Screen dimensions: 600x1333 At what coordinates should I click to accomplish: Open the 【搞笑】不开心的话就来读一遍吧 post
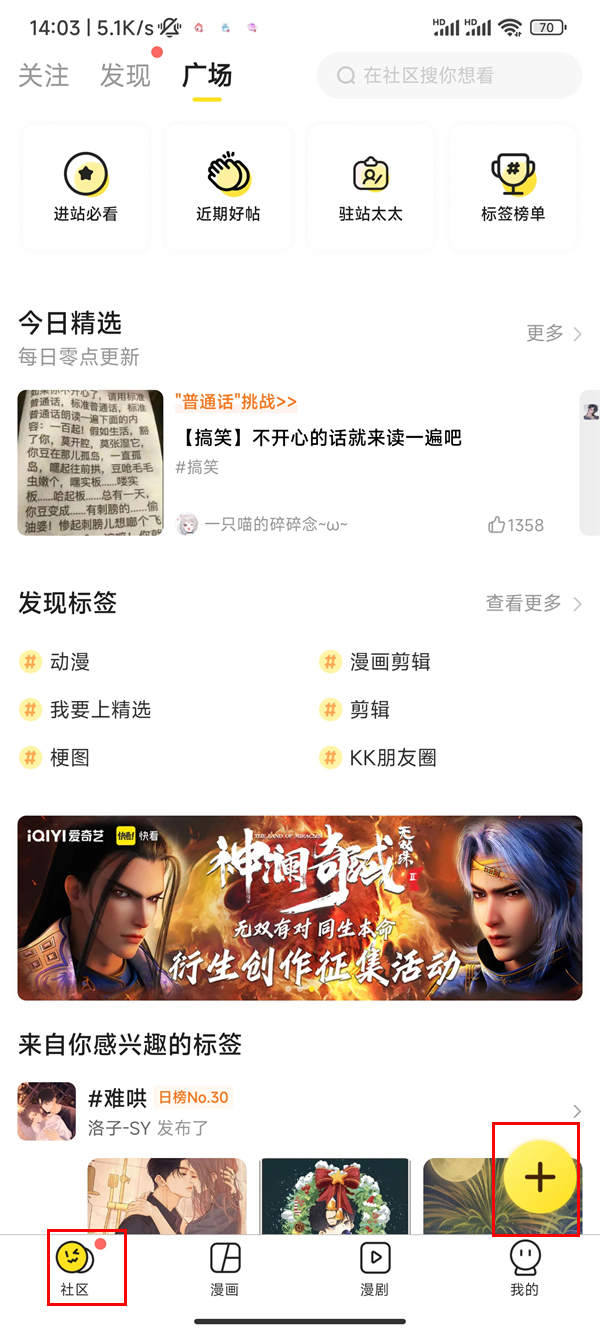pos(318,438)
